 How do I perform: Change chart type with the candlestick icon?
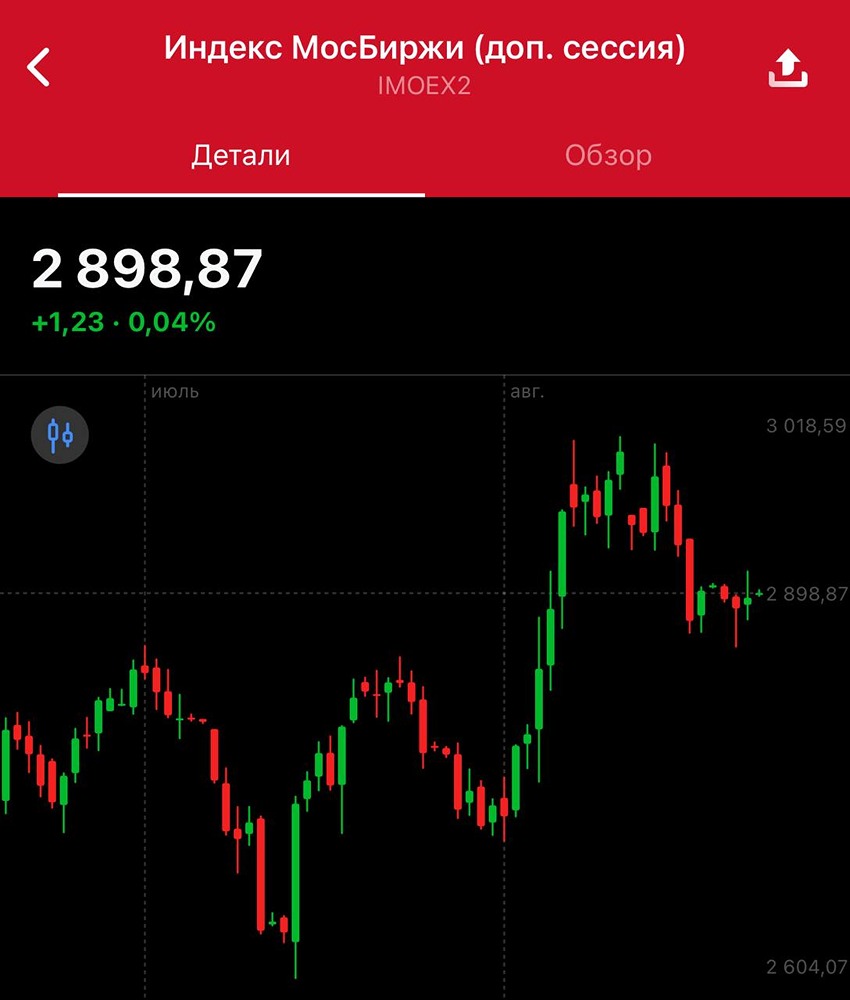60,434
